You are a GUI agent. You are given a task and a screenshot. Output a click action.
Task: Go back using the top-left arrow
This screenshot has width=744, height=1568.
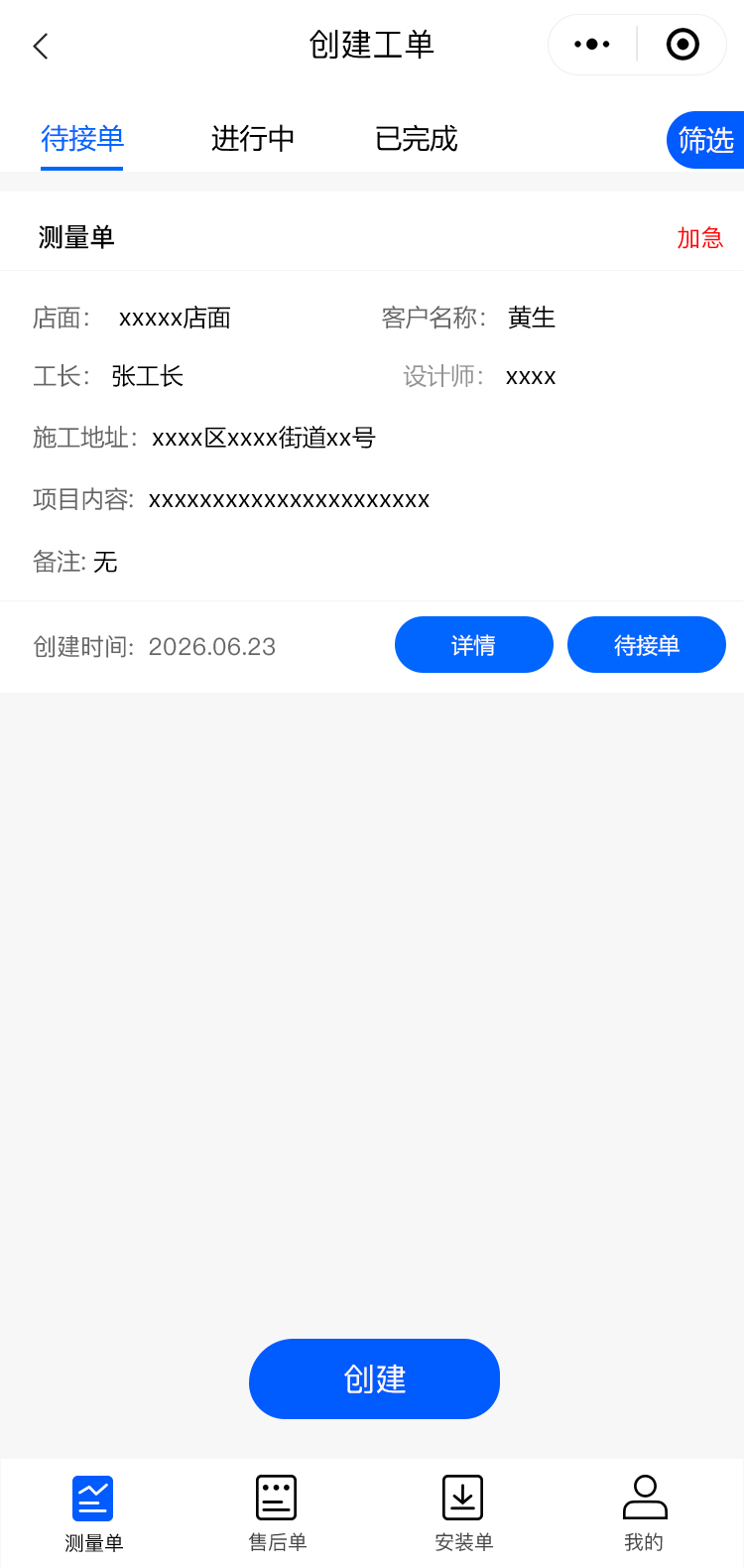pos(41,46)
